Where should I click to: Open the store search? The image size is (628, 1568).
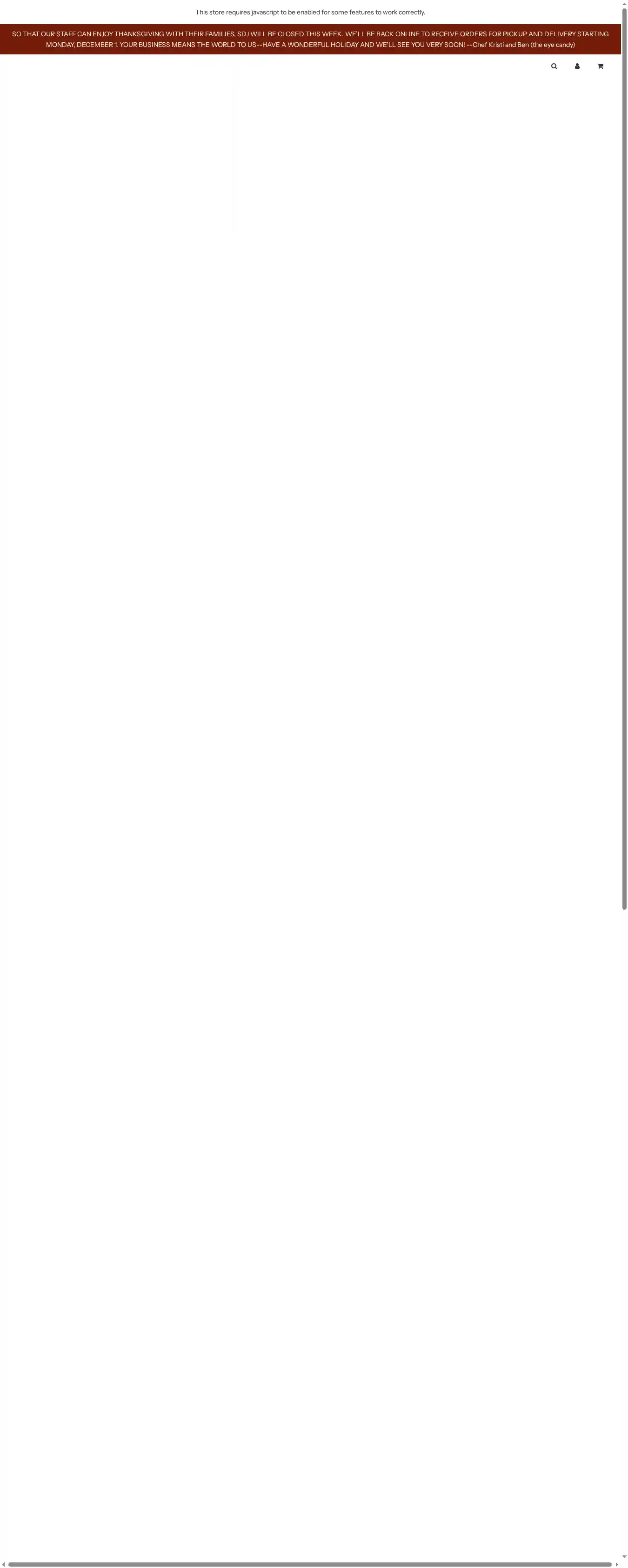554,66
